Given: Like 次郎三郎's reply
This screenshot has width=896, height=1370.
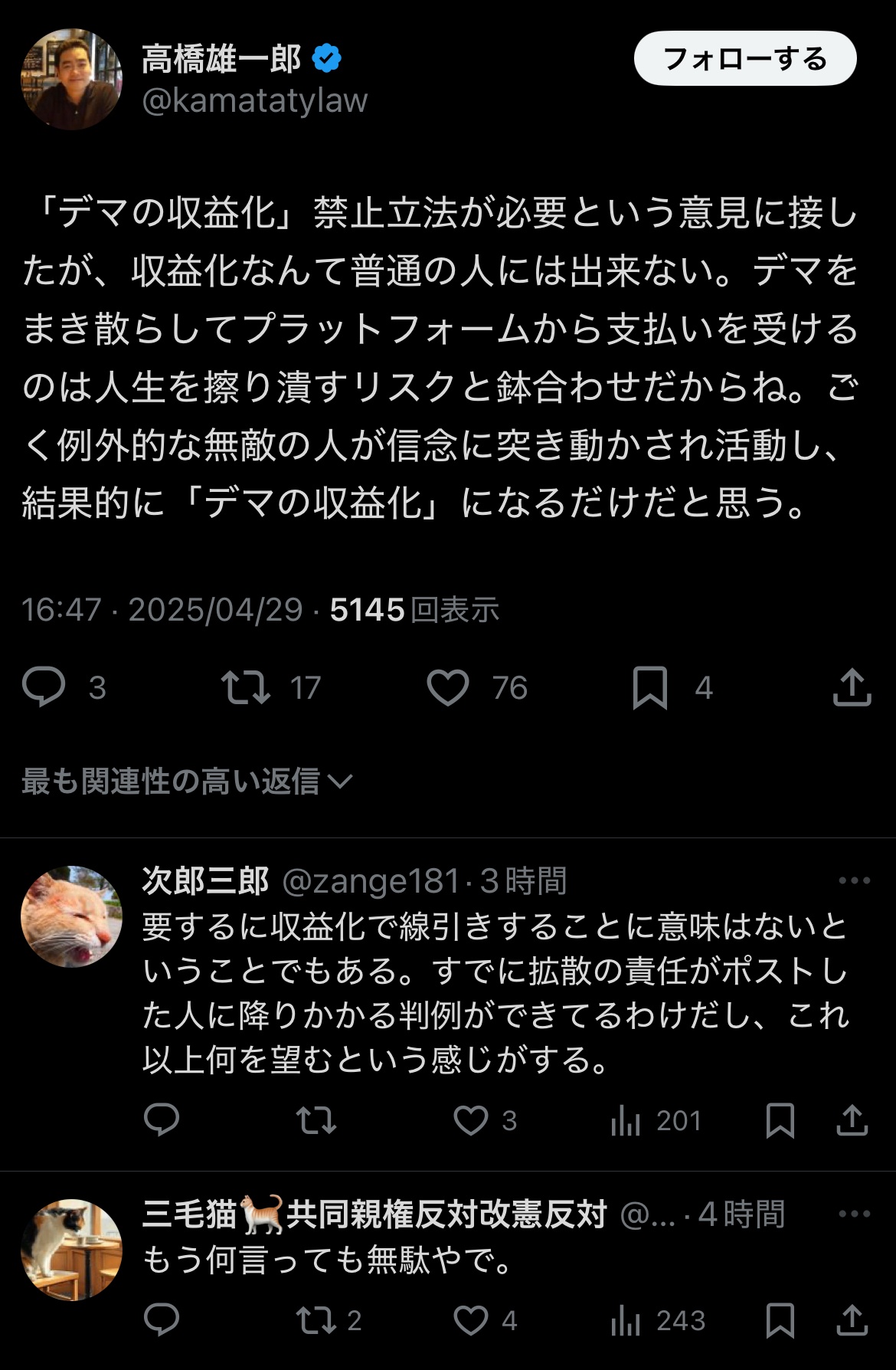Looking at the screenshot, I should point(471,1120).
